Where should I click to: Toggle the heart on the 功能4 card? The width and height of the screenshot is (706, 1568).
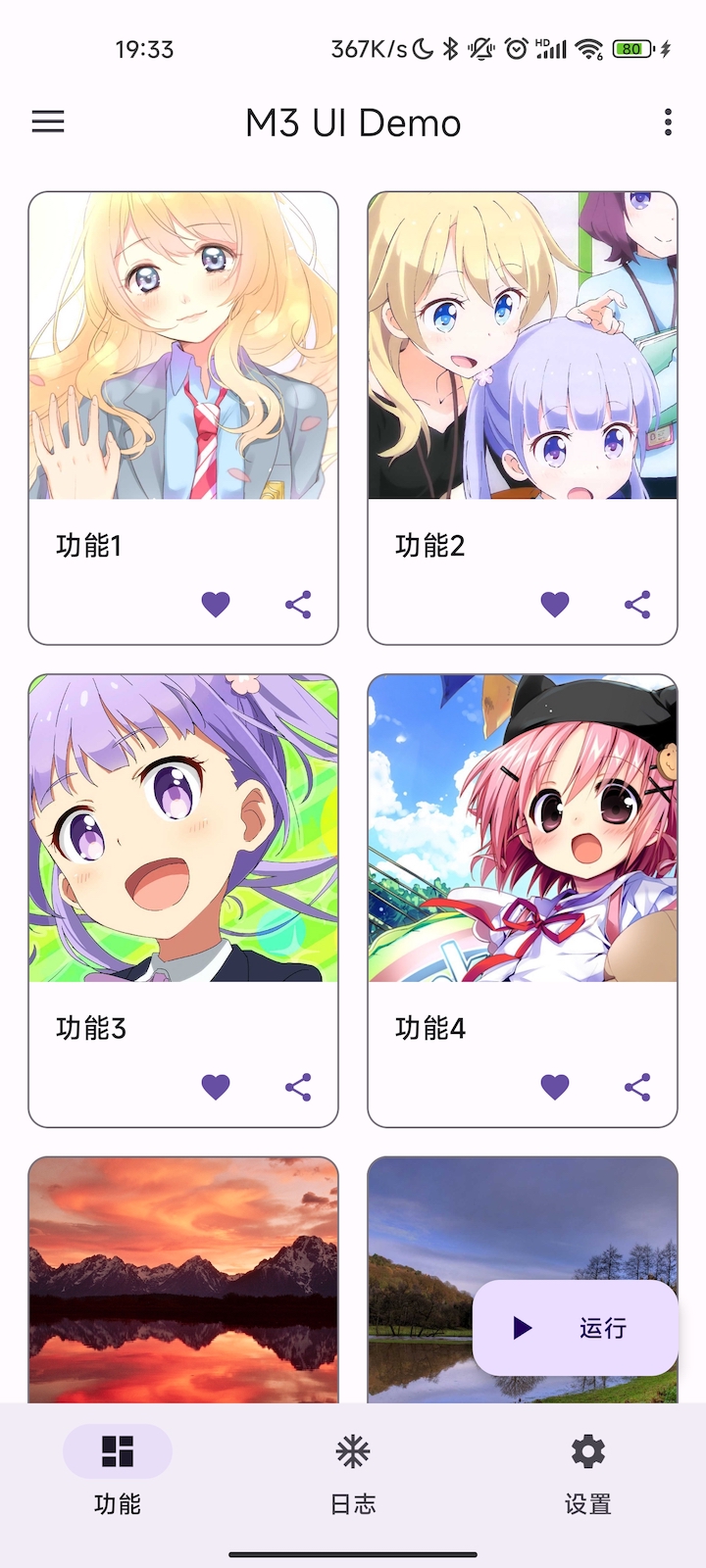555,1087
